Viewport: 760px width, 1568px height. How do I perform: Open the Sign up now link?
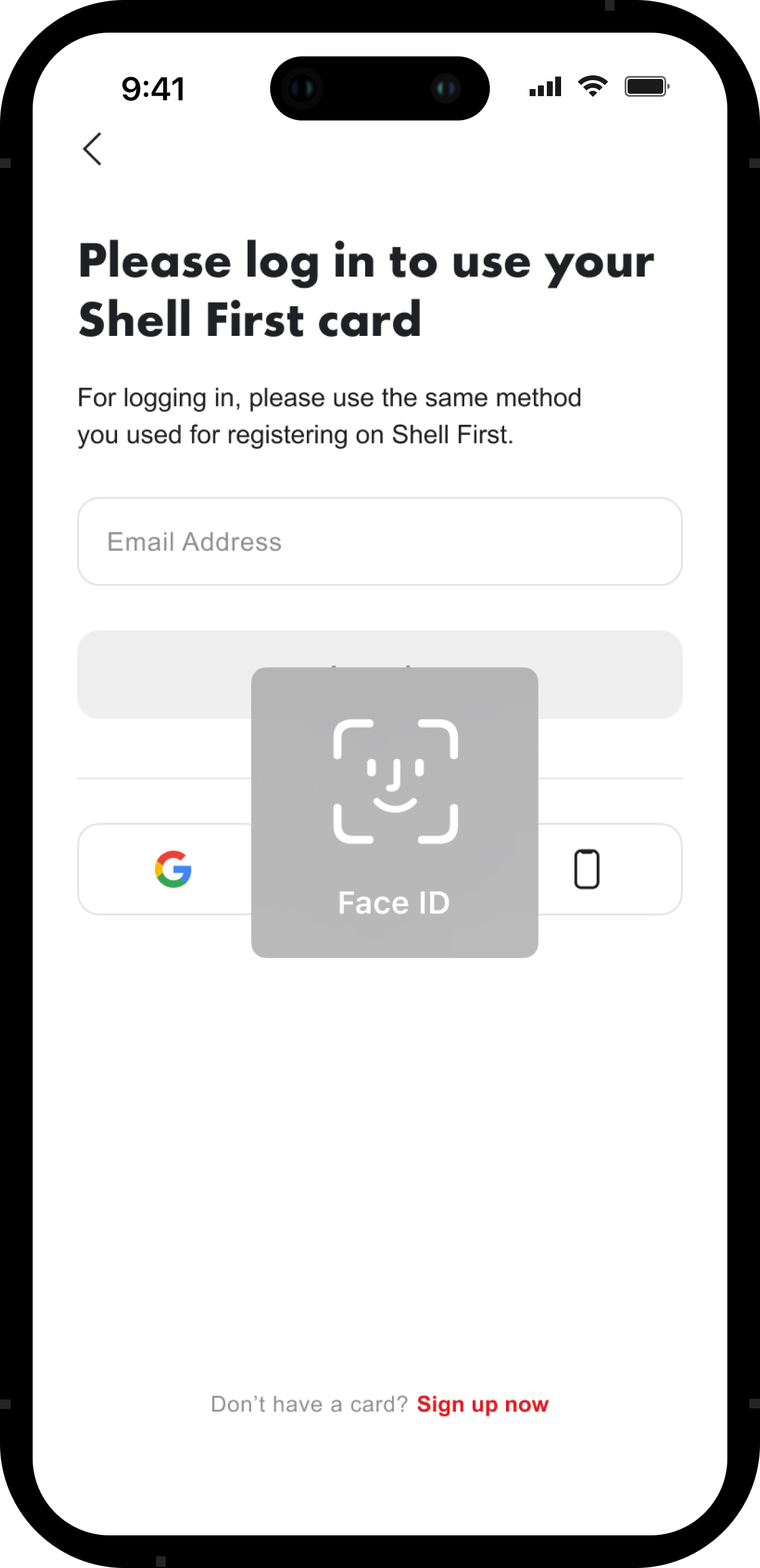[x=482, y=1404]
